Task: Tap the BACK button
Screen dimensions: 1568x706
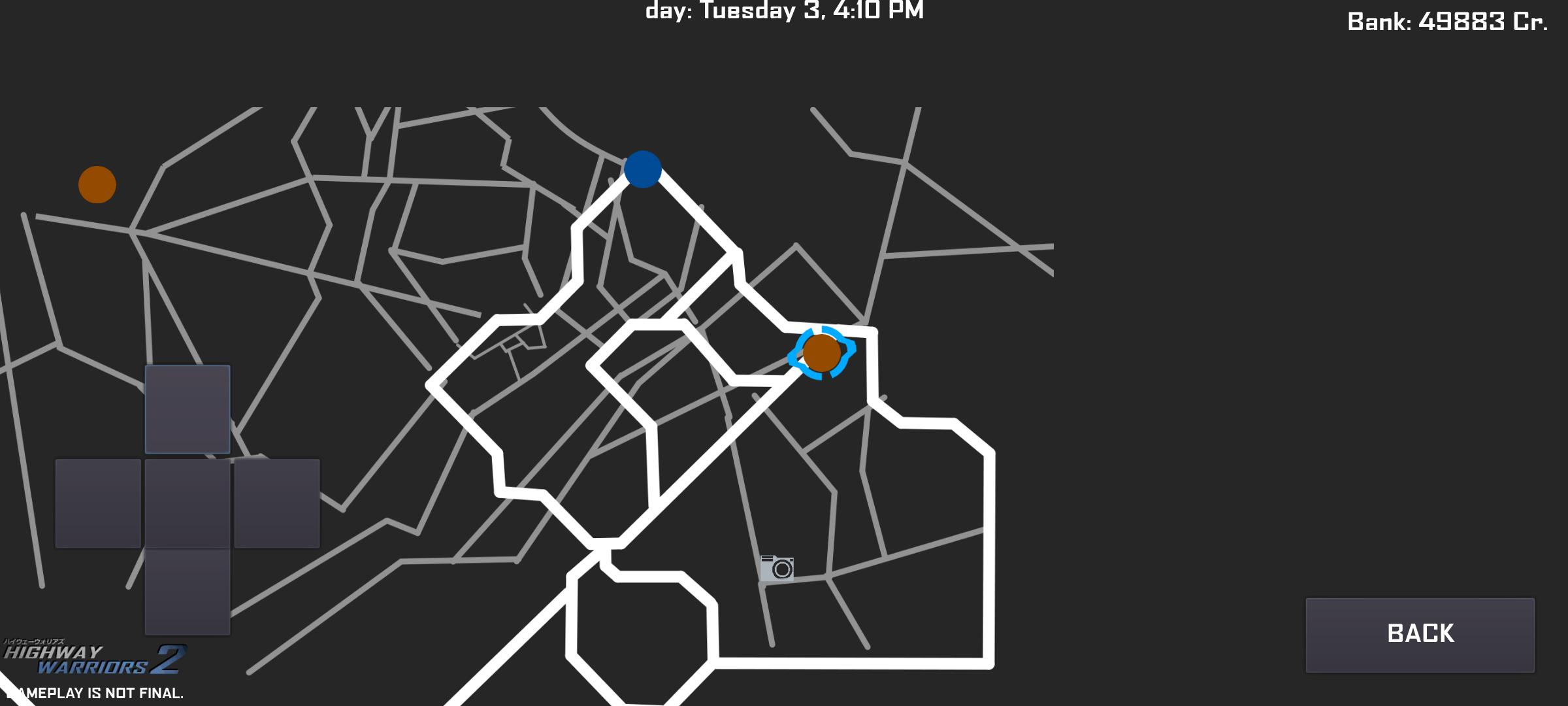Action: click(1420, 634)
